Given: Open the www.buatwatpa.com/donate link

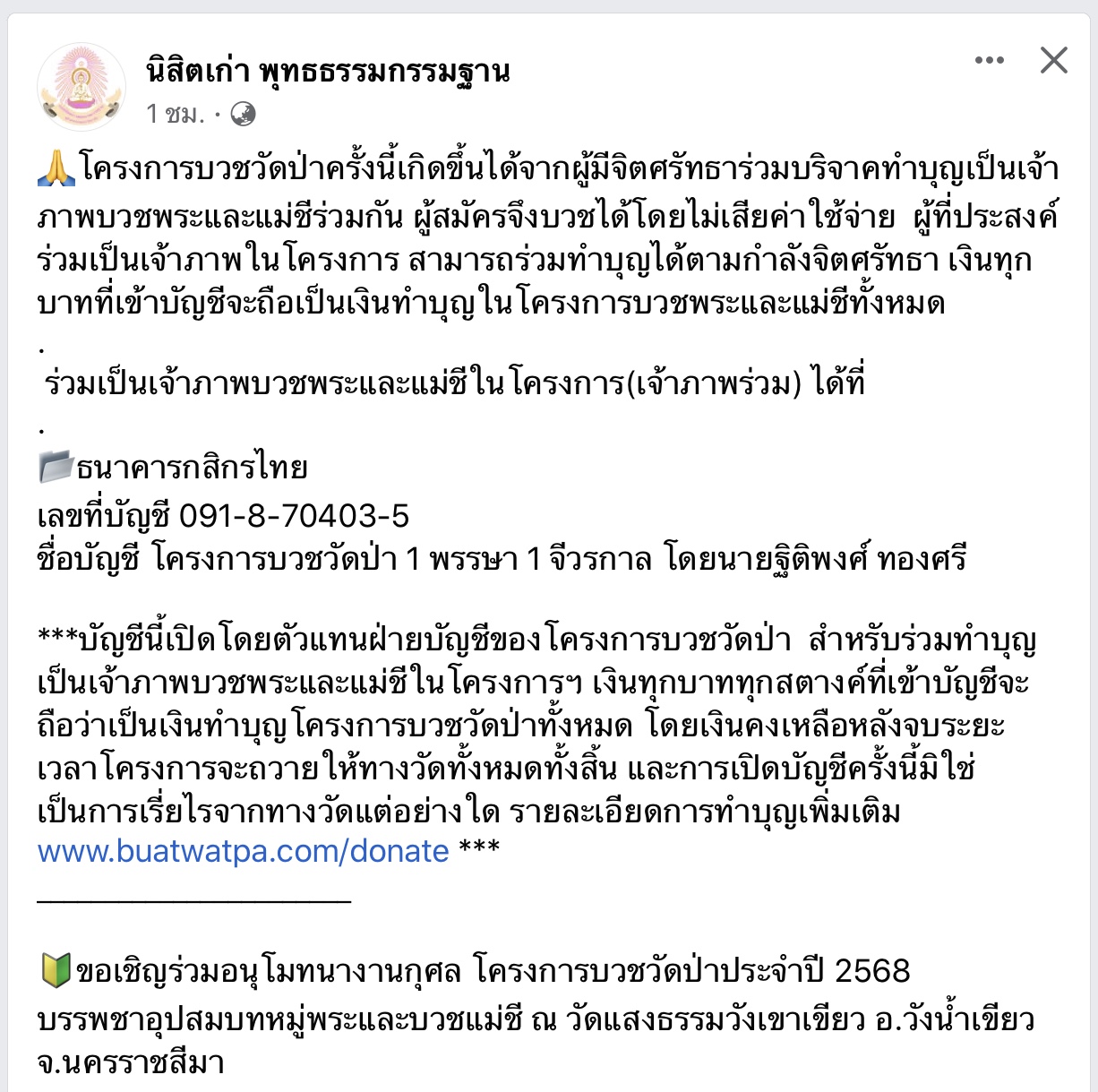Looking at the screenshot, I should [243, 850].
